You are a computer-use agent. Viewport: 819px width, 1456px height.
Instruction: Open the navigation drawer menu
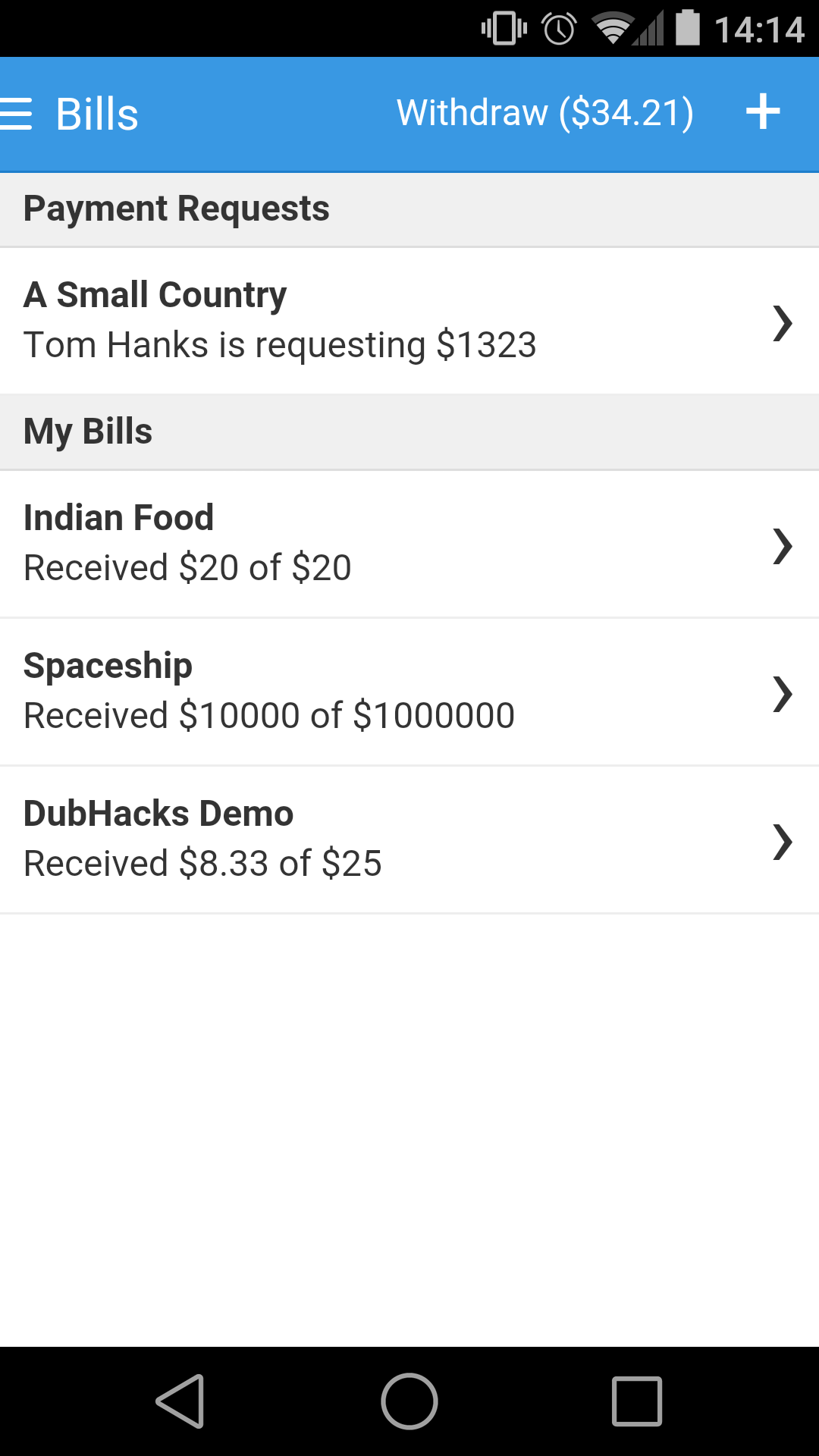click(17, 114)
